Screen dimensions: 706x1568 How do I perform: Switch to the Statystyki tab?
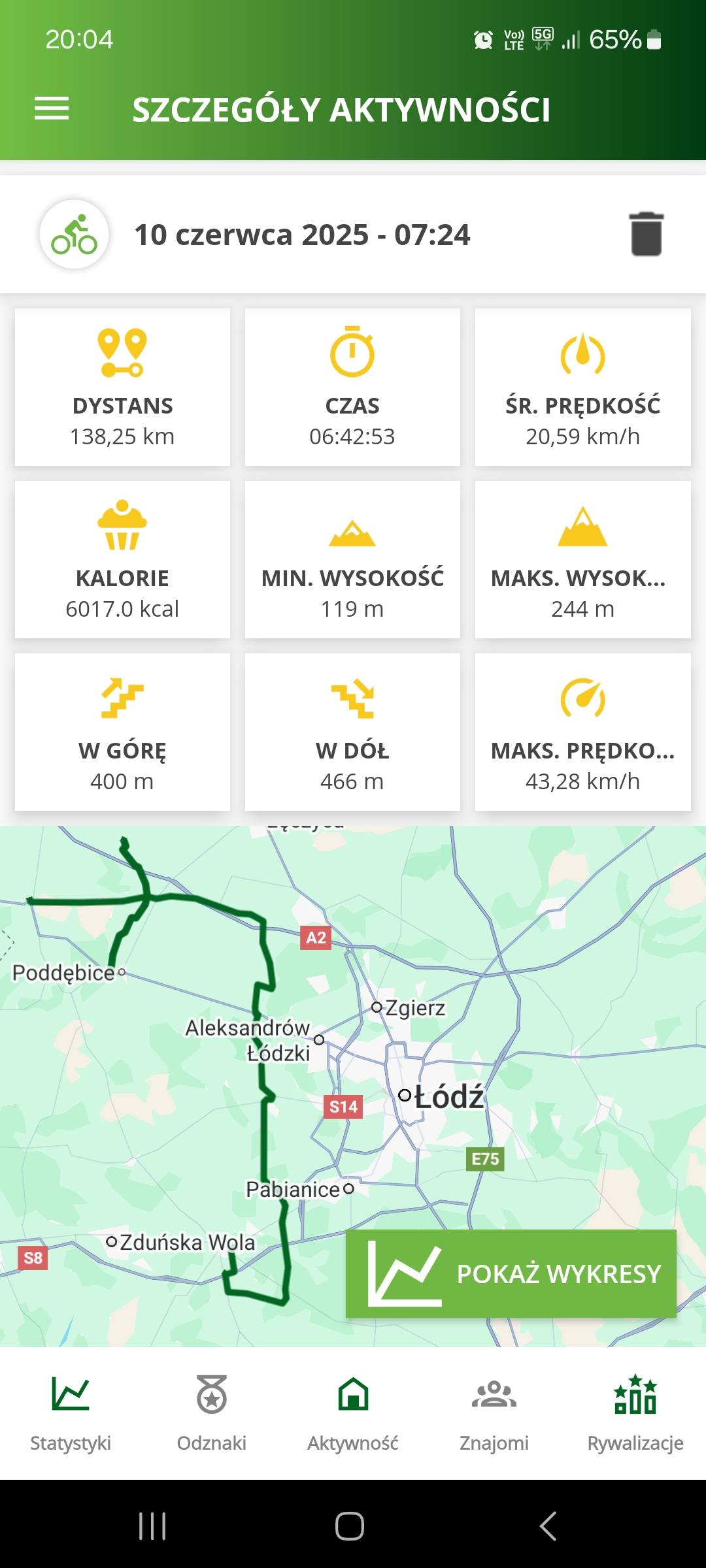tap(71, 1411)
